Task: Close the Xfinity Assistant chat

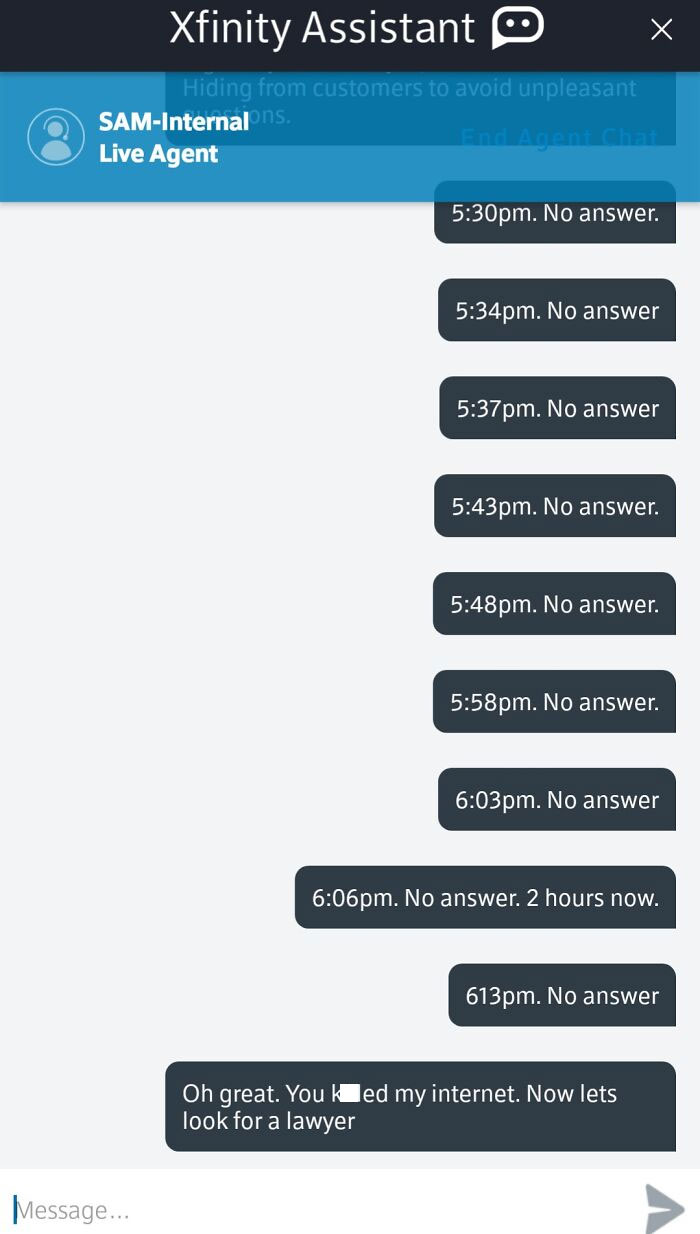Action: pos(661,30)
